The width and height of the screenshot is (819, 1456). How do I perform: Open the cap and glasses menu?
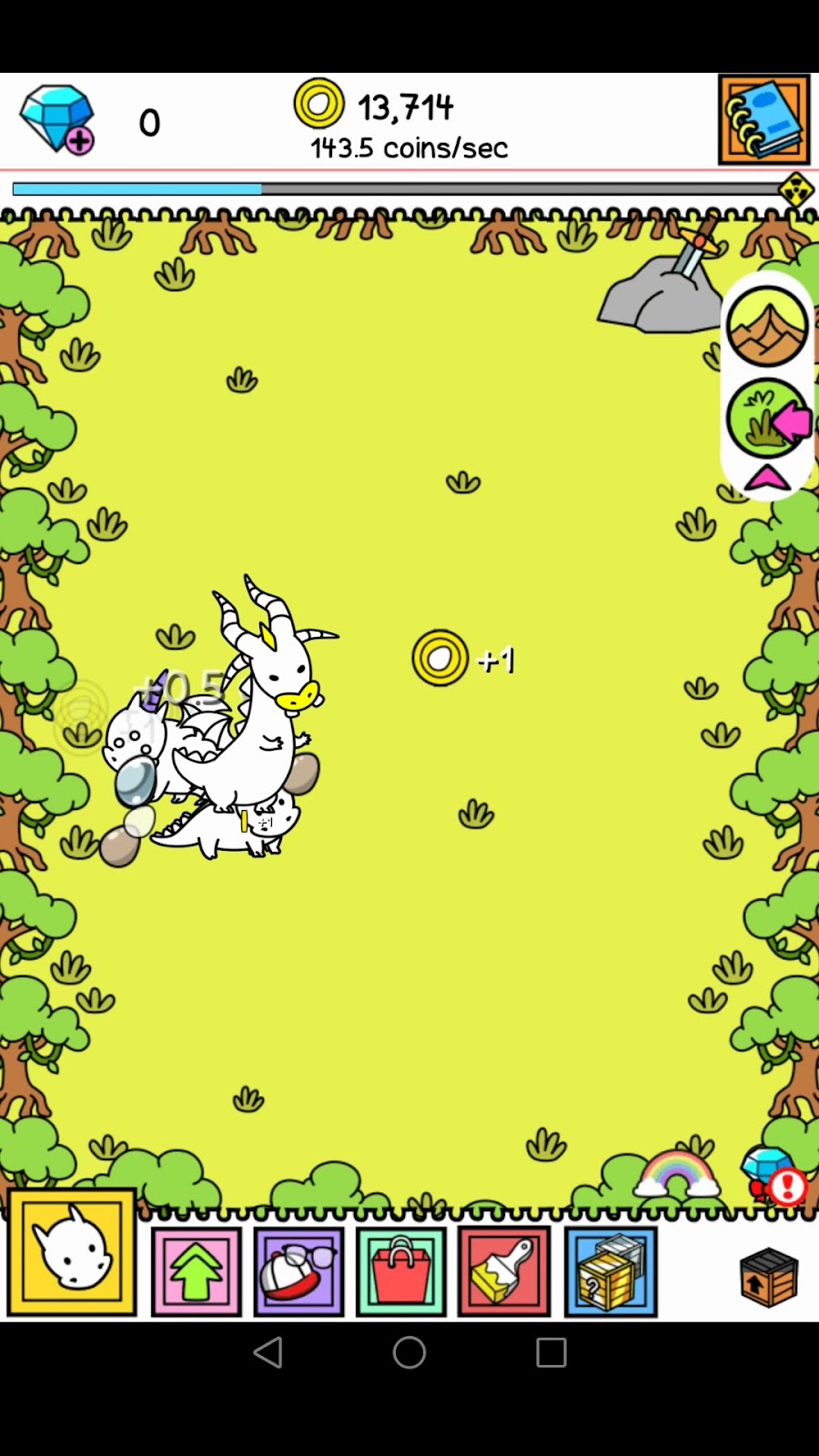coord(298,1270)
